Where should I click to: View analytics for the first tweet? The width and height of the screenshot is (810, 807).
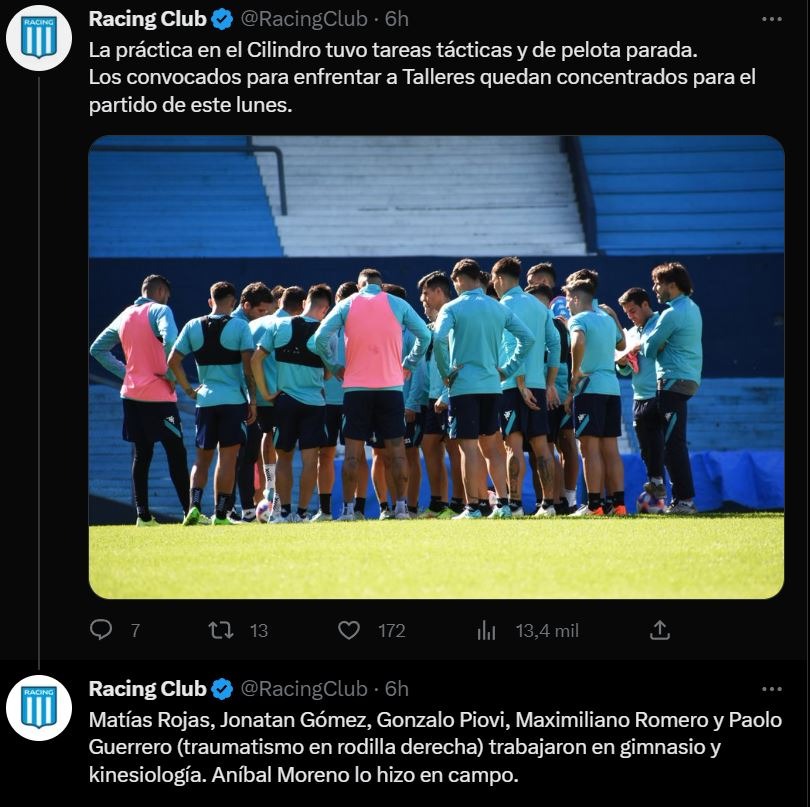click(487, 630)
